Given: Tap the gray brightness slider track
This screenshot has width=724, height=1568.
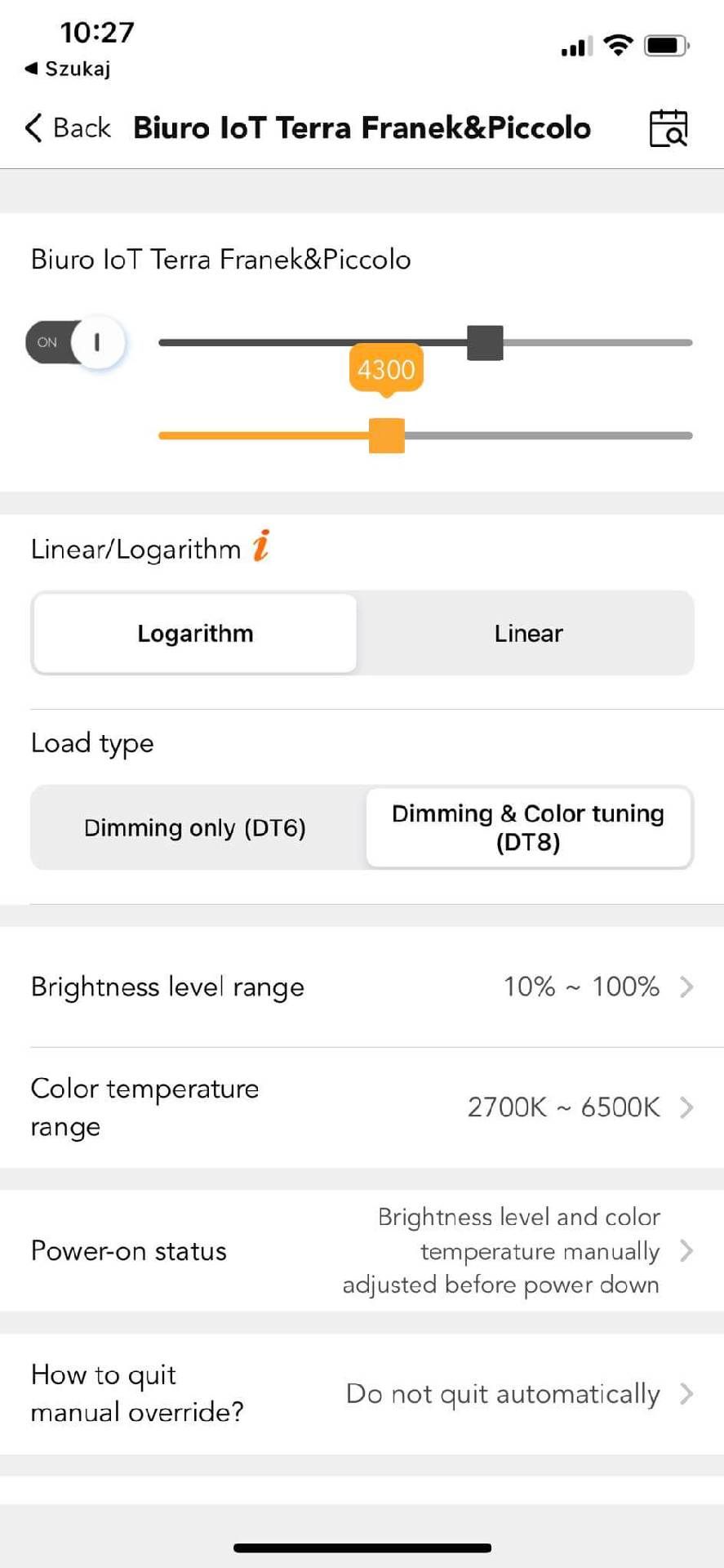Looking at the screenshot, I should pos(425,342).
